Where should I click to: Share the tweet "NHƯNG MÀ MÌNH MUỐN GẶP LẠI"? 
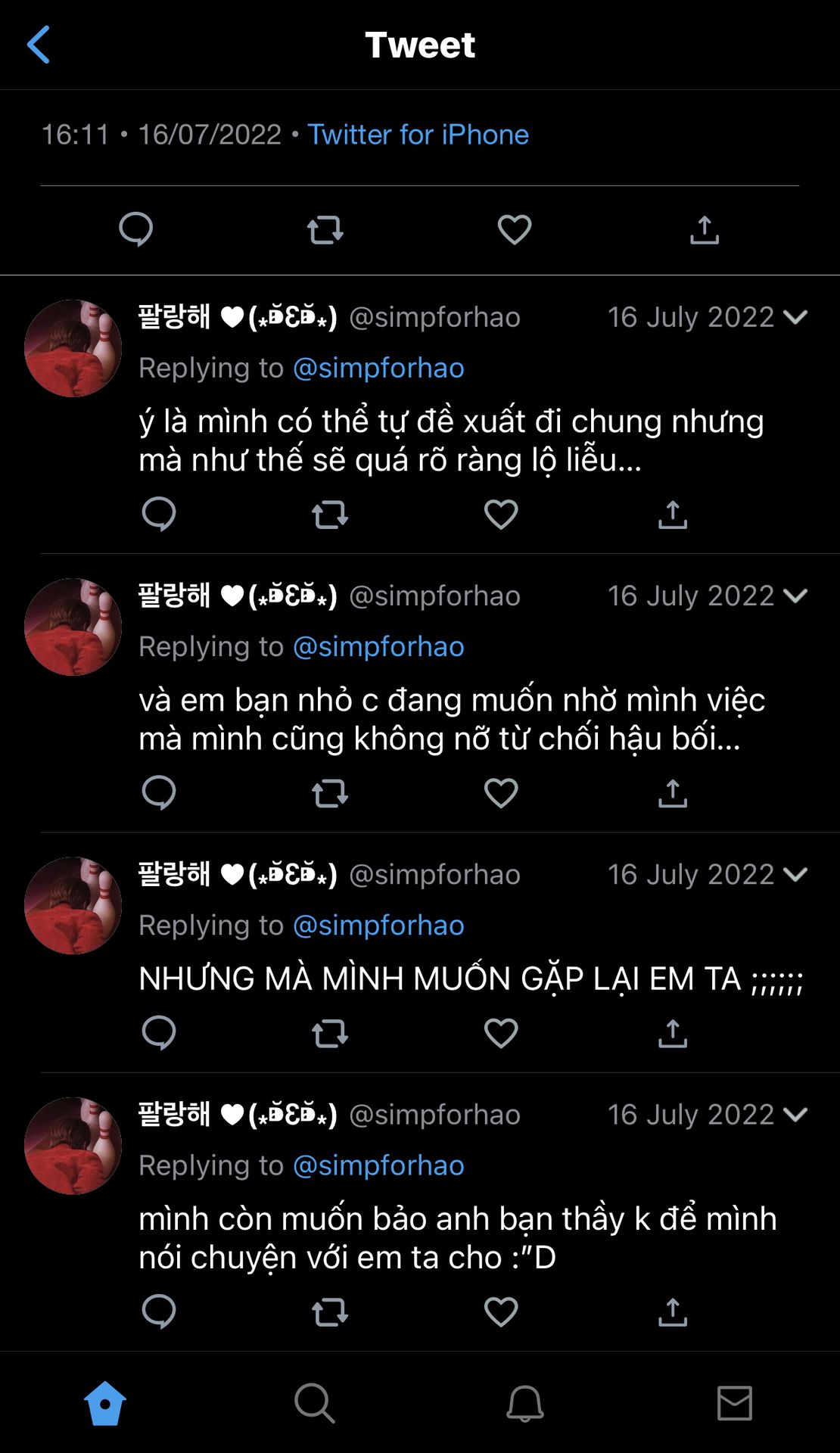click(673, 1033)
